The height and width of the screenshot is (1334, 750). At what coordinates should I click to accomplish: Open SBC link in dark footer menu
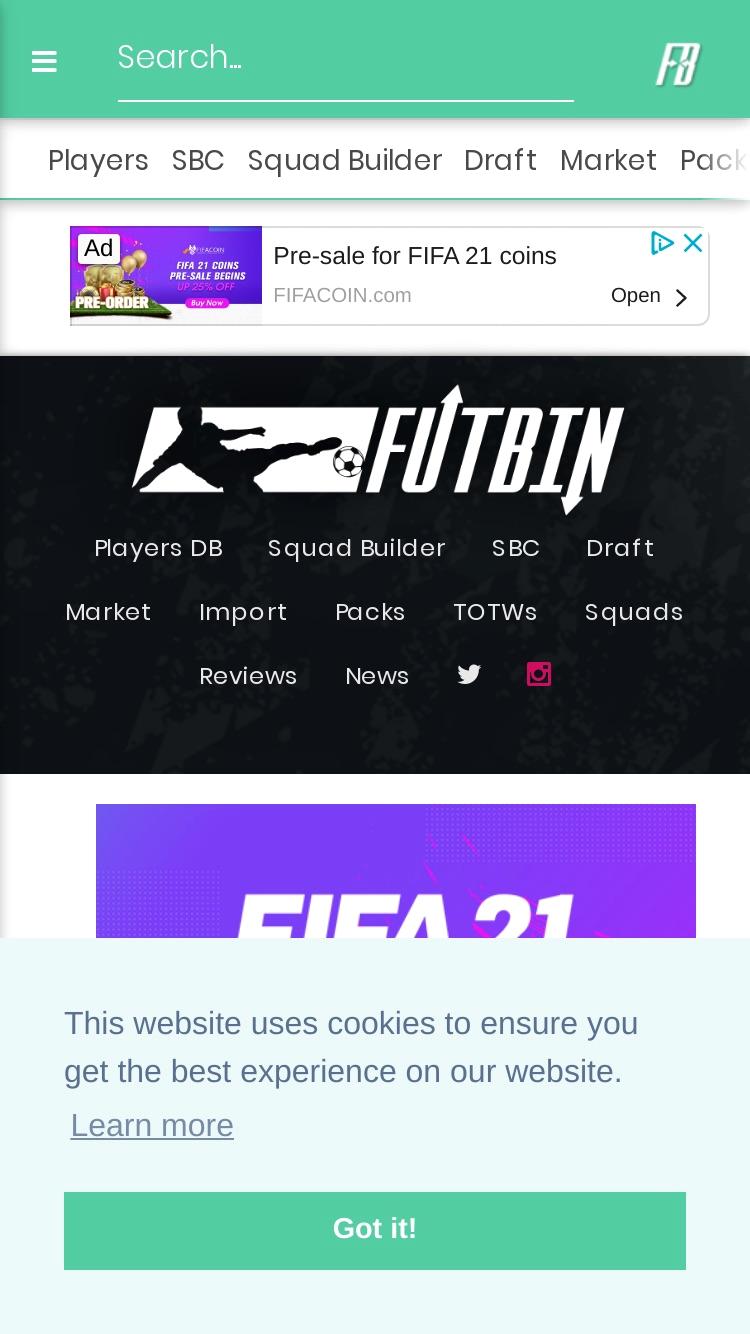(x=516, y=548)
